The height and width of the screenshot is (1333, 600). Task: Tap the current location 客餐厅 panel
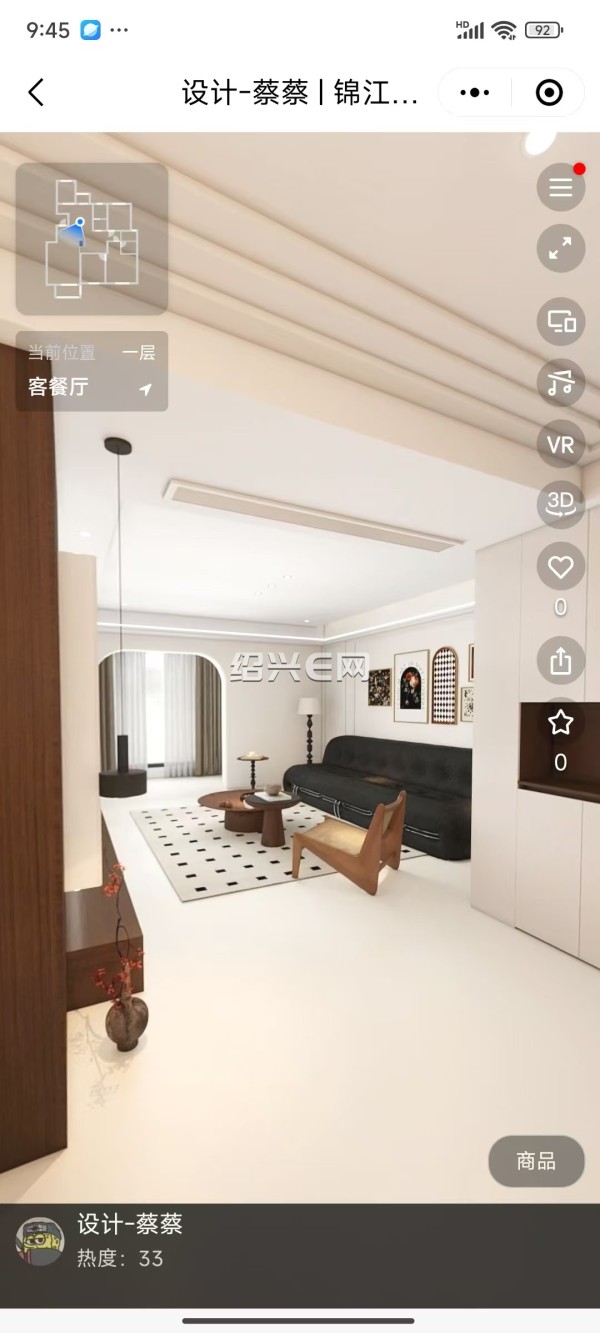click(92, 373)
